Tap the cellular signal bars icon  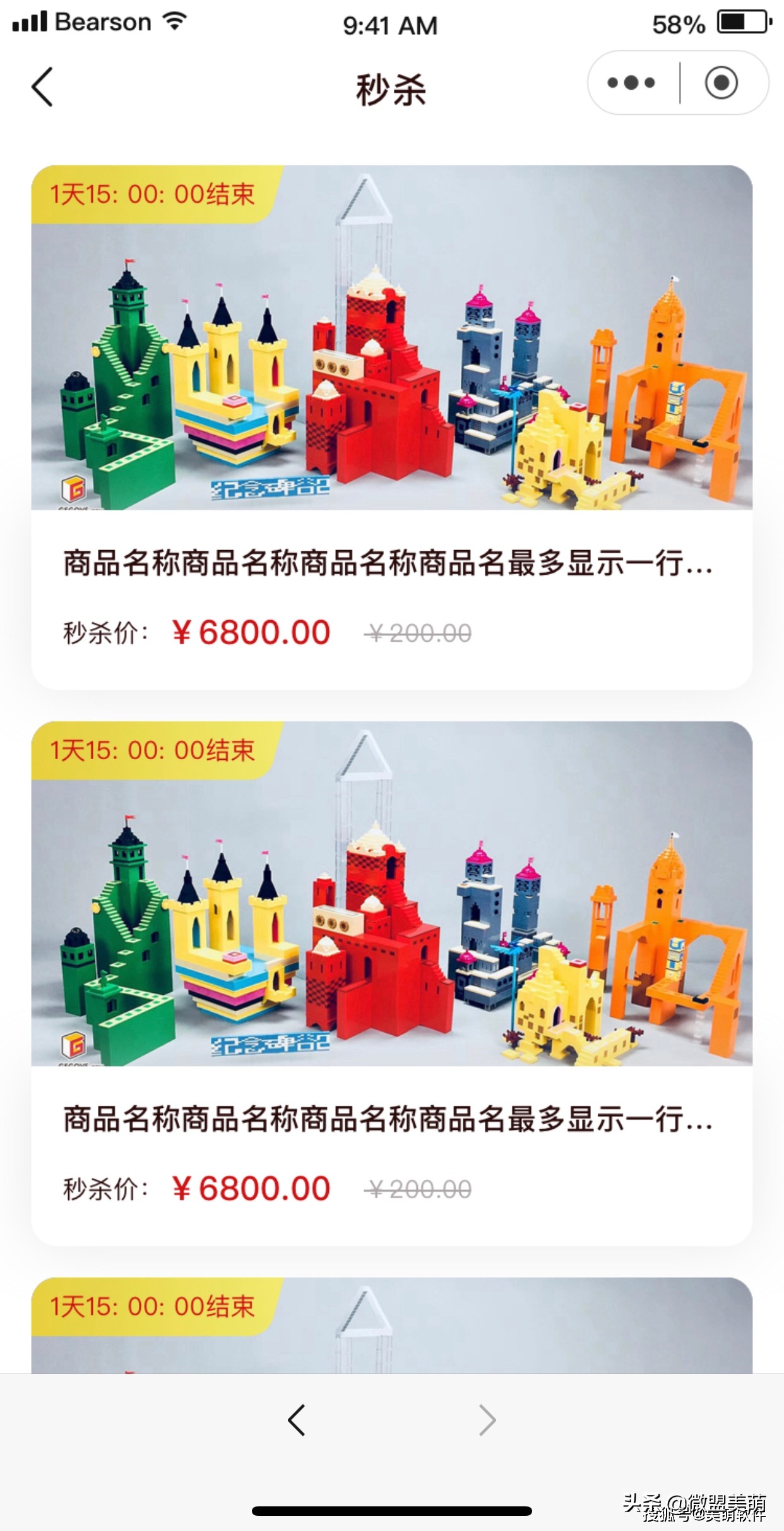click(30, 20)
